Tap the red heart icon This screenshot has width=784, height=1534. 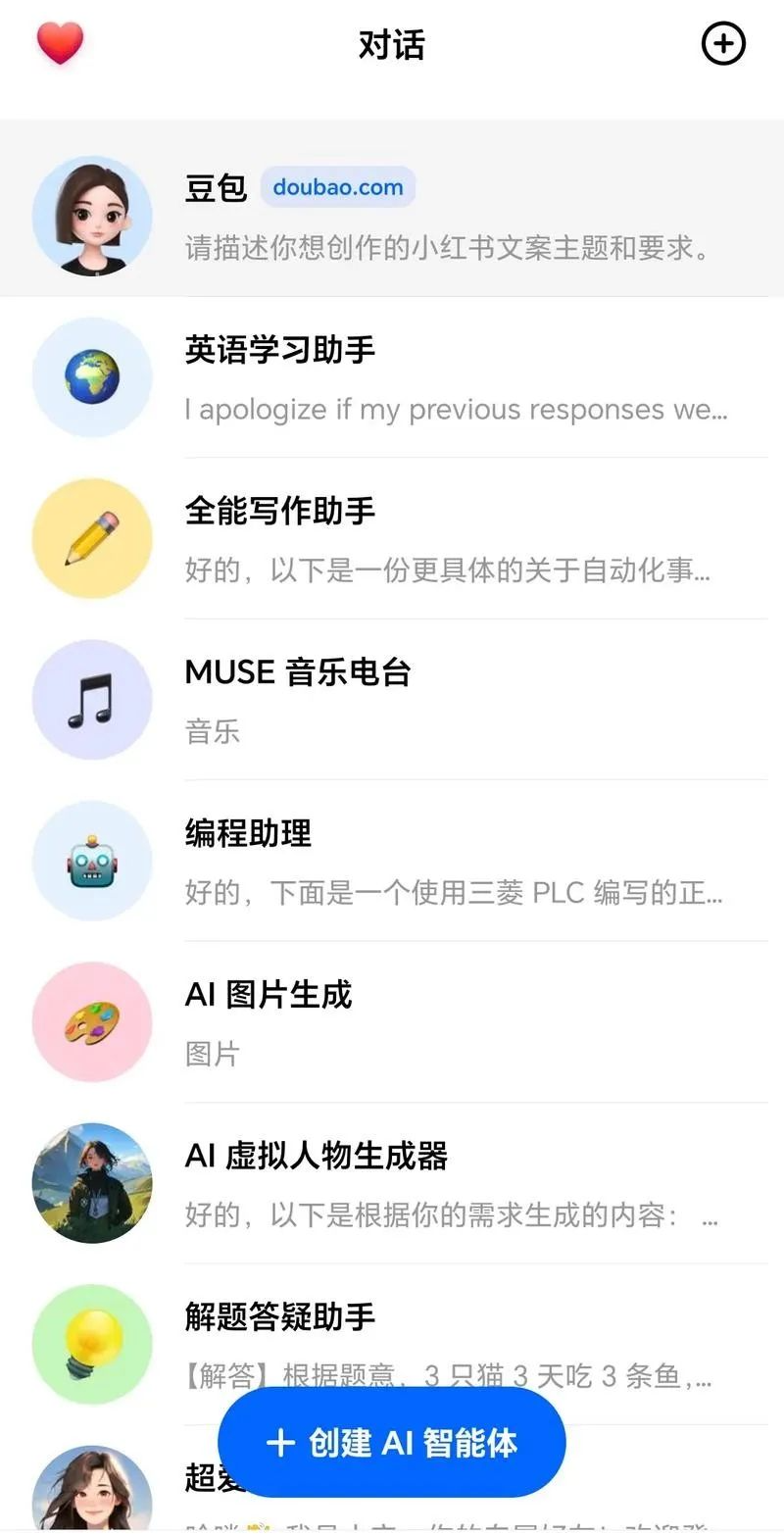pyautogui.click(x=60, y=44)
